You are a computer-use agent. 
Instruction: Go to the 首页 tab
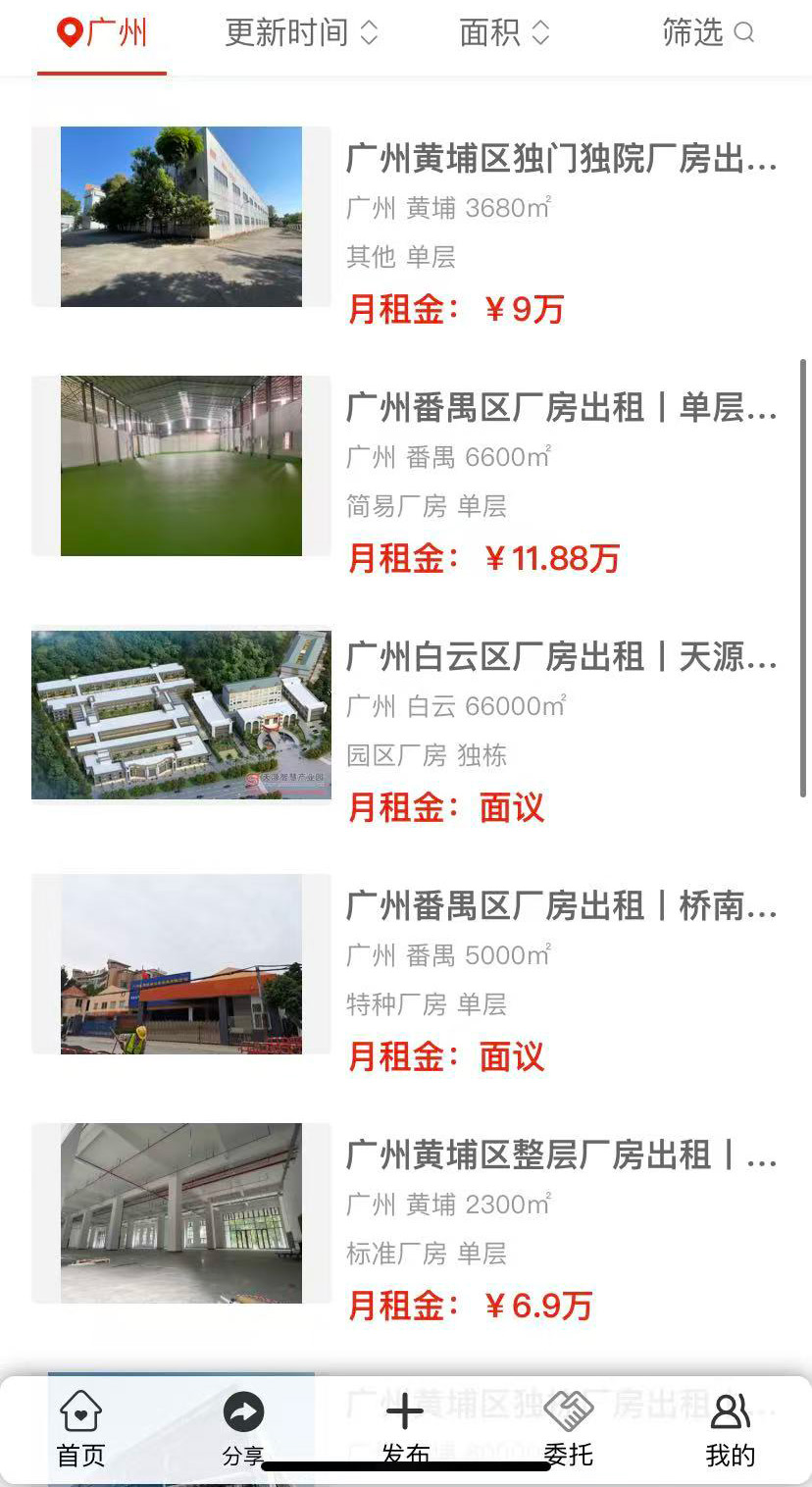click(81, 1429)
